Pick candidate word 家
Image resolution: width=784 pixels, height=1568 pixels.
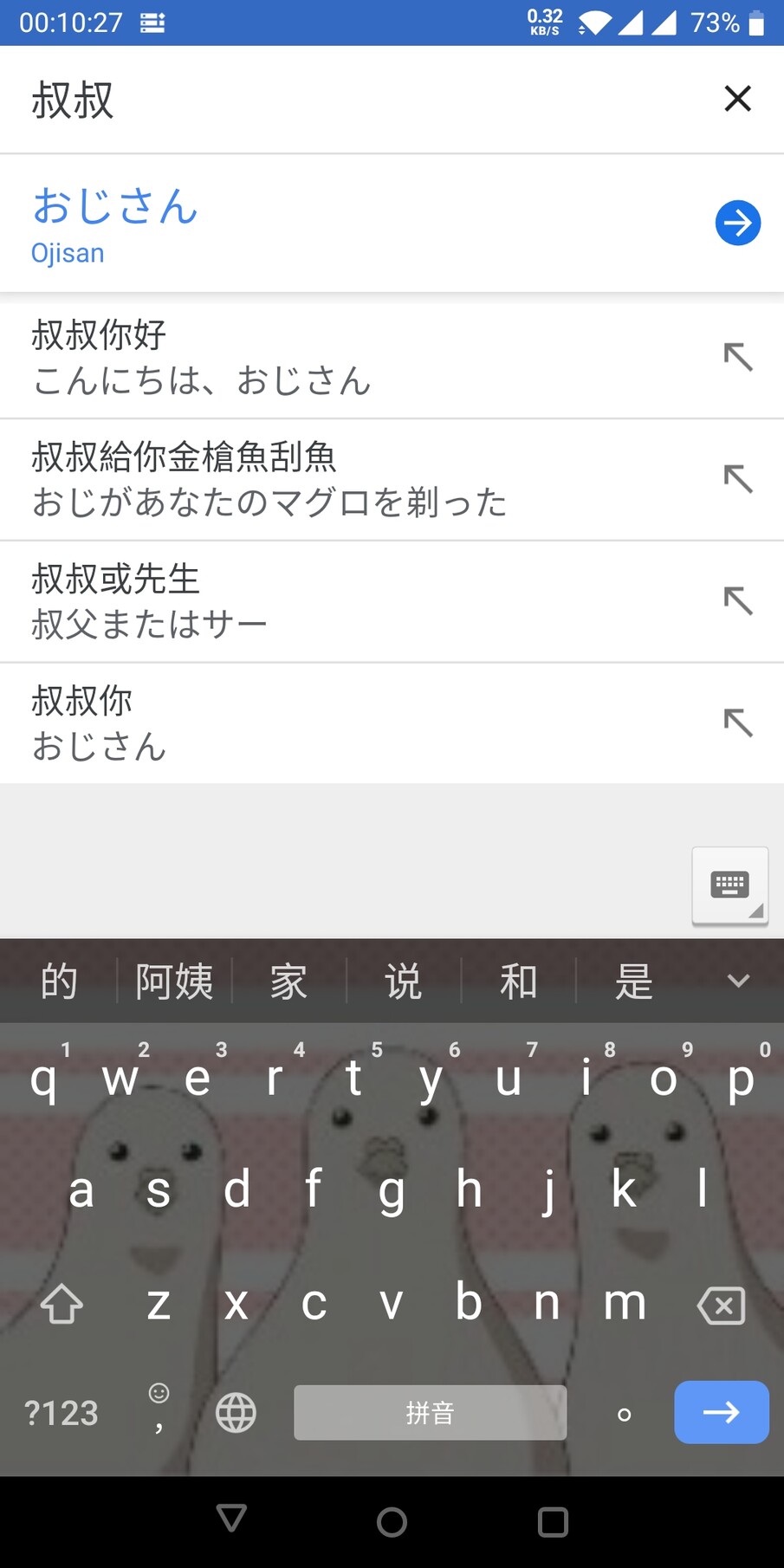point(288,982)
